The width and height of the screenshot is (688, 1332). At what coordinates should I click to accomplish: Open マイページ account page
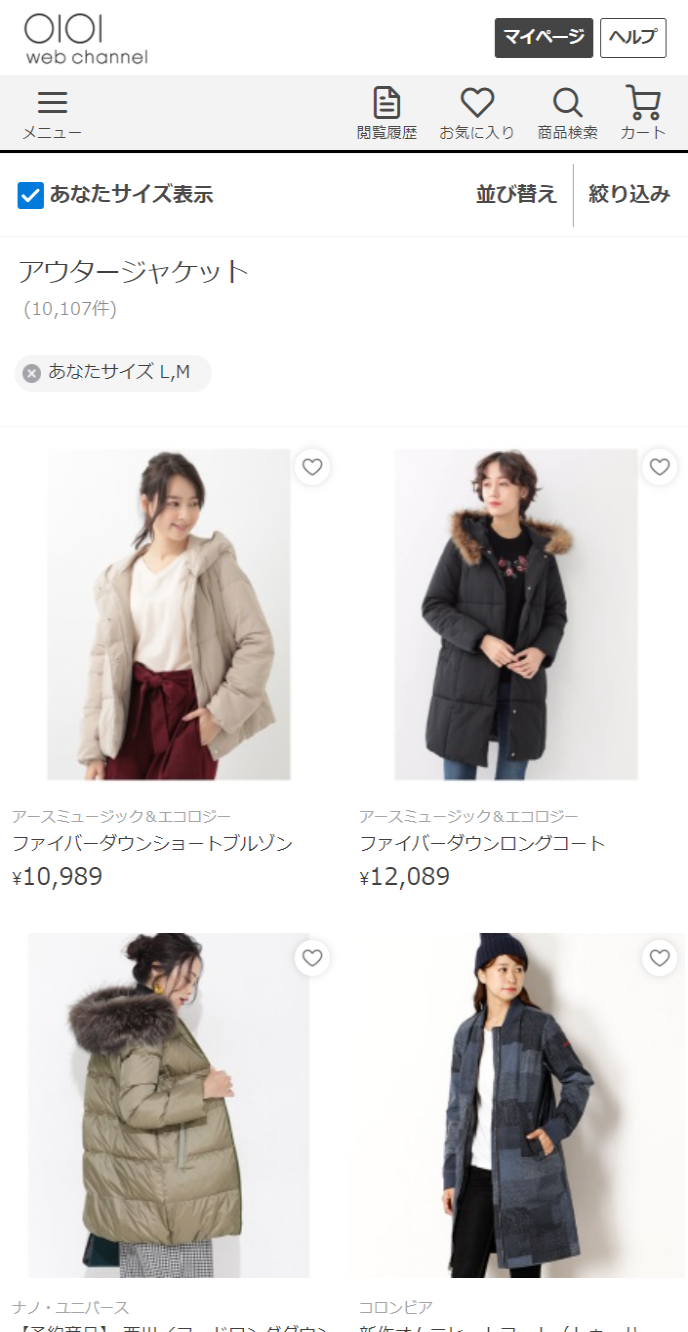(x=543, y=38)
